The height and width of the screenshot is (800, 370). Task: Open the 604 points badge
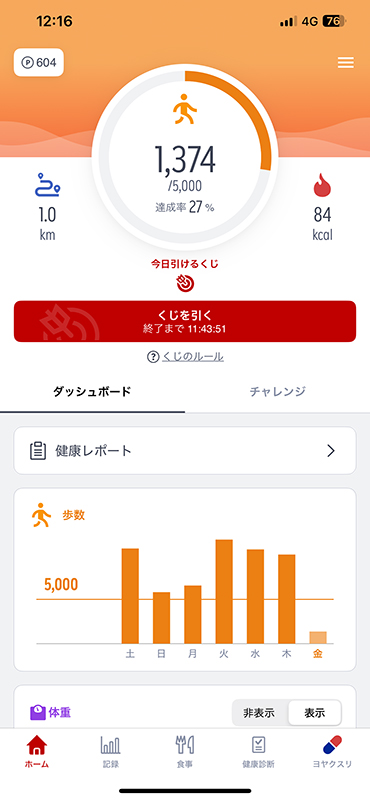[x=39, y=63]
